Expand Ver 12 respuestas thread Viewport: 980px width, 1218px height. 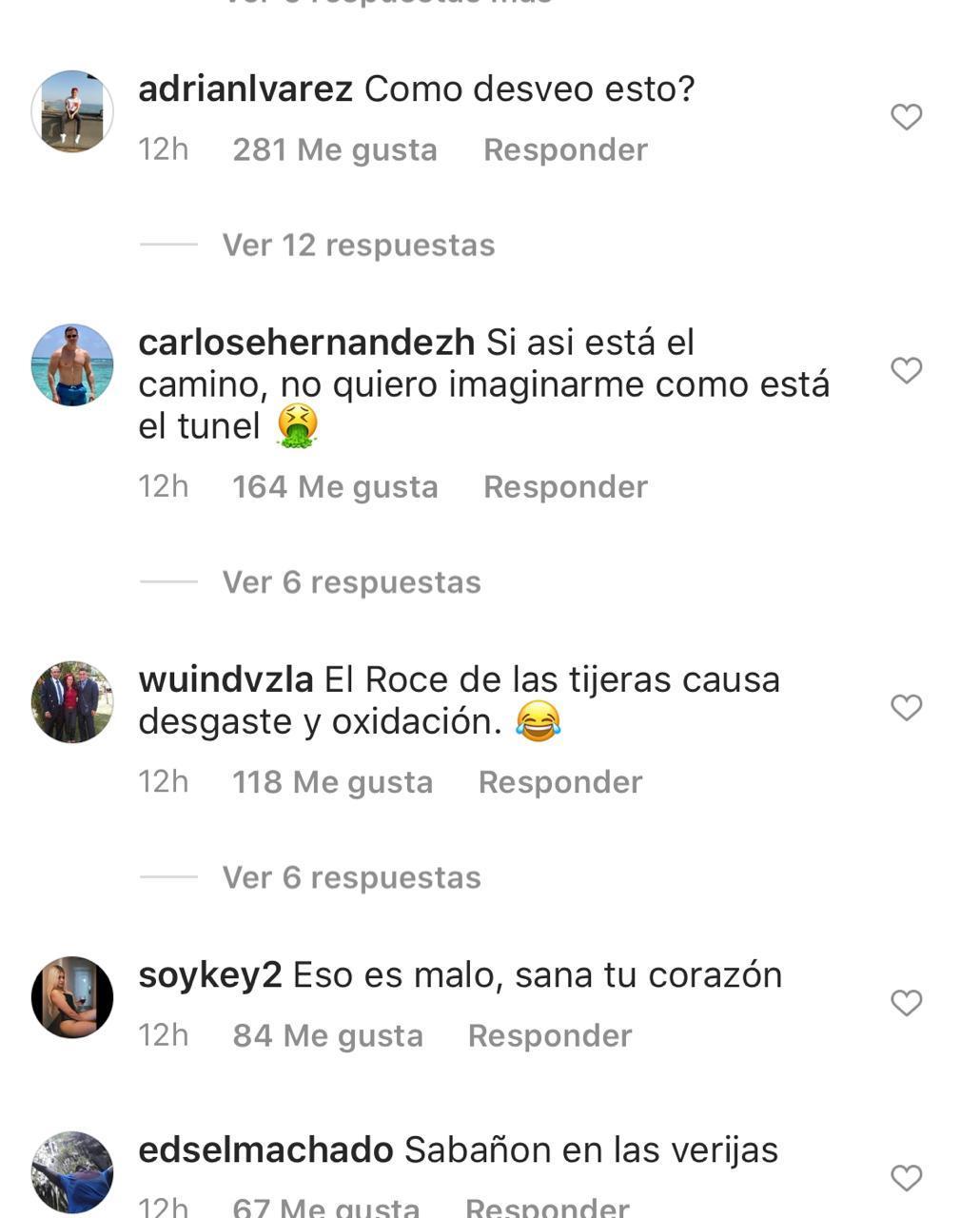pos(358,246)
